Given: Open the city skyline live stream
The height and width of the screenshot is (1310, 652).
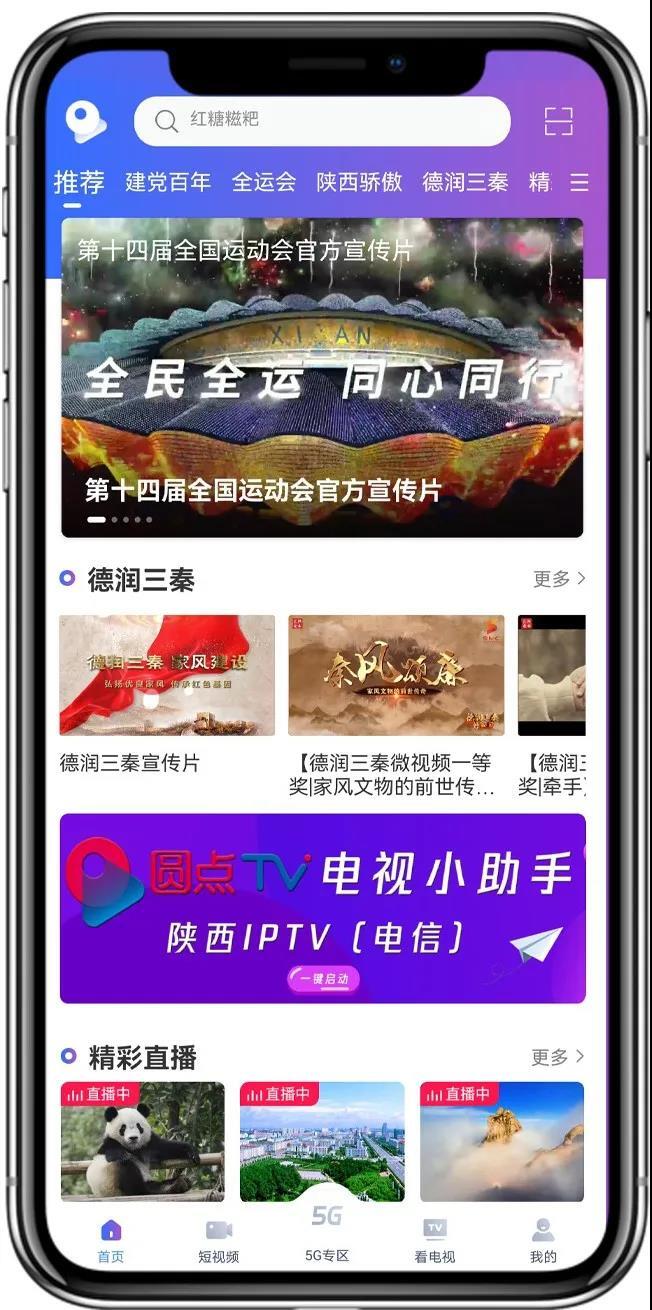Looking at the screenshot, I should pos(322,1142).
